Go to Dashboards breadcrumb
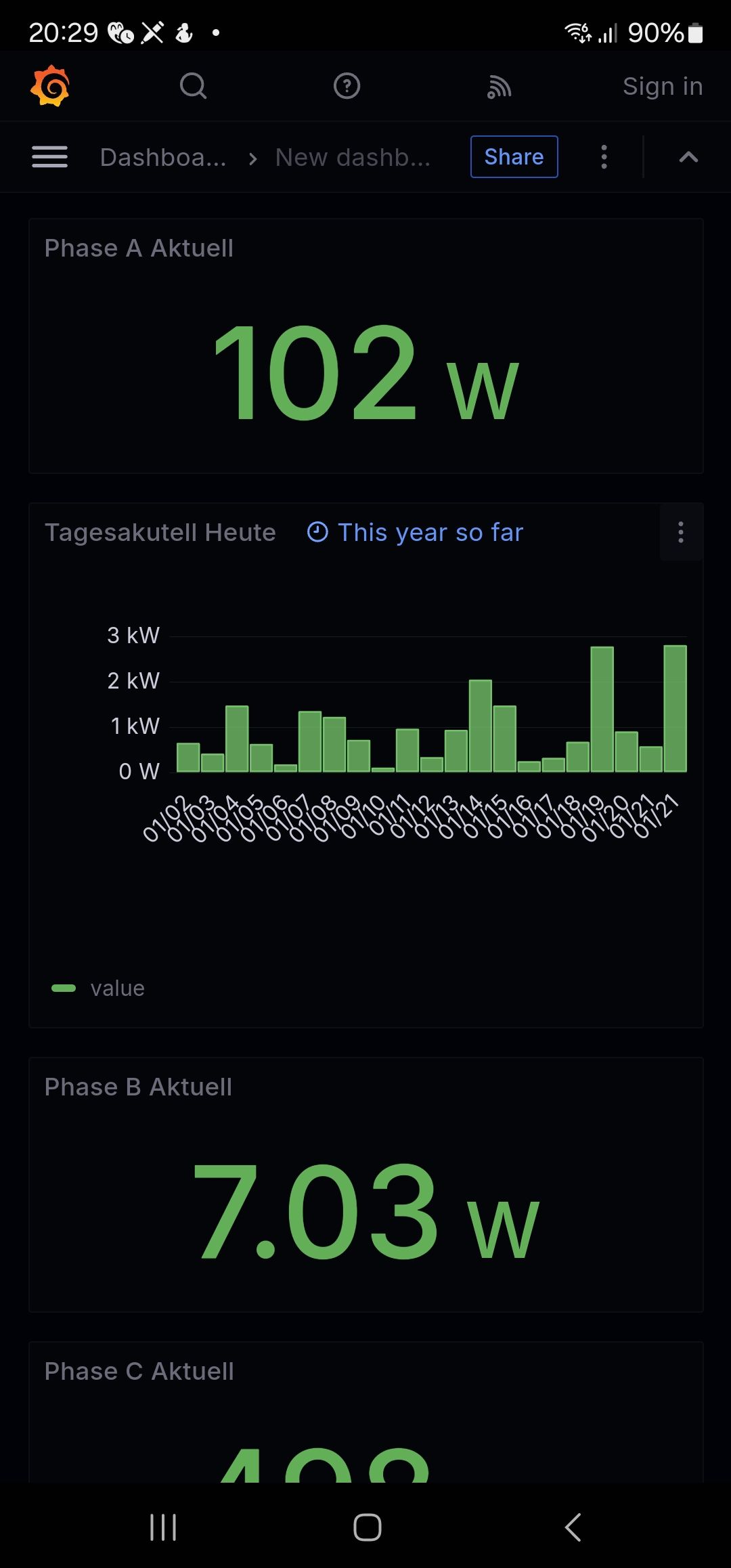 [163, 157]
